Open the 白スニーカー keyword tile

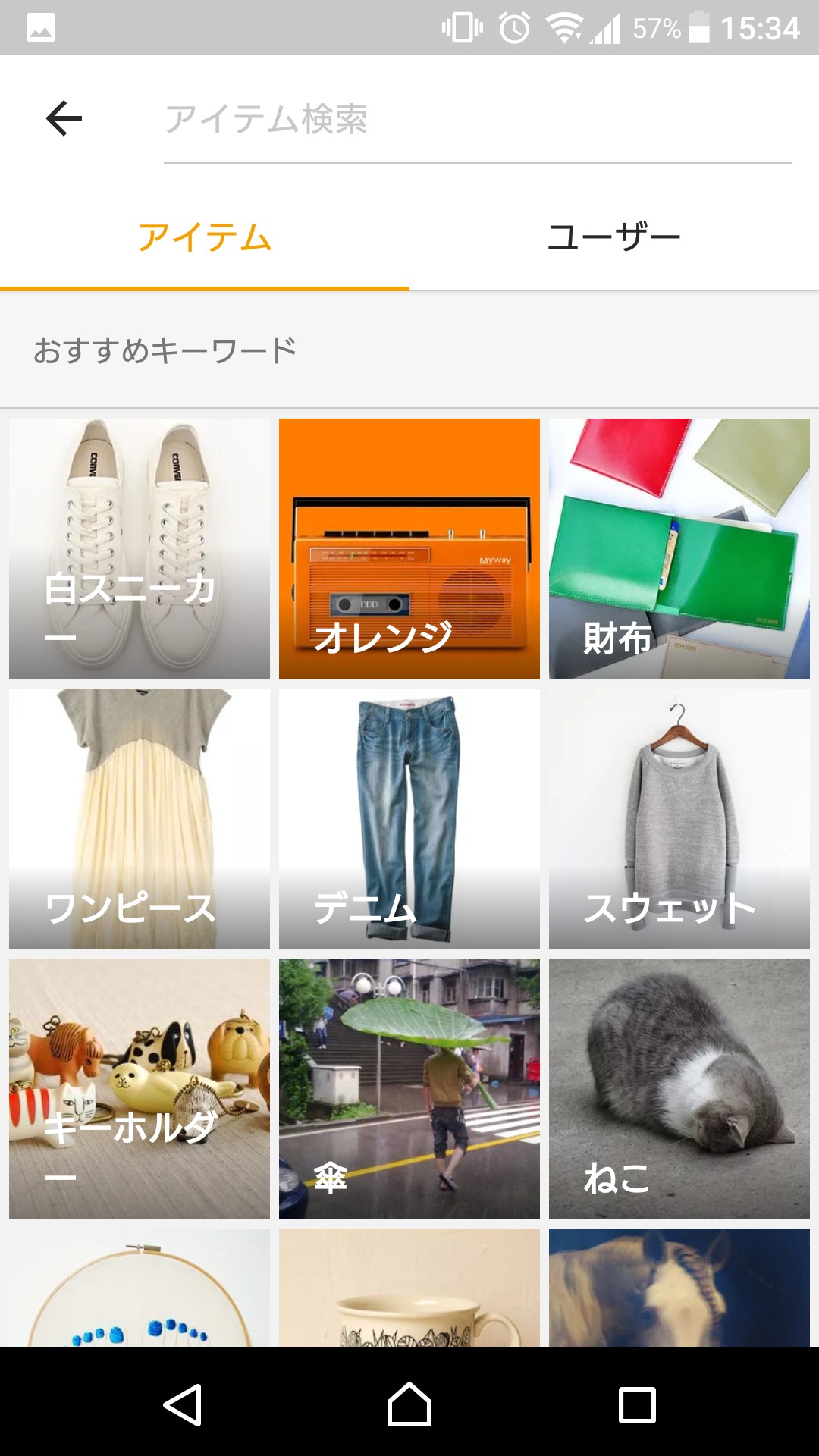pos(140,549)
